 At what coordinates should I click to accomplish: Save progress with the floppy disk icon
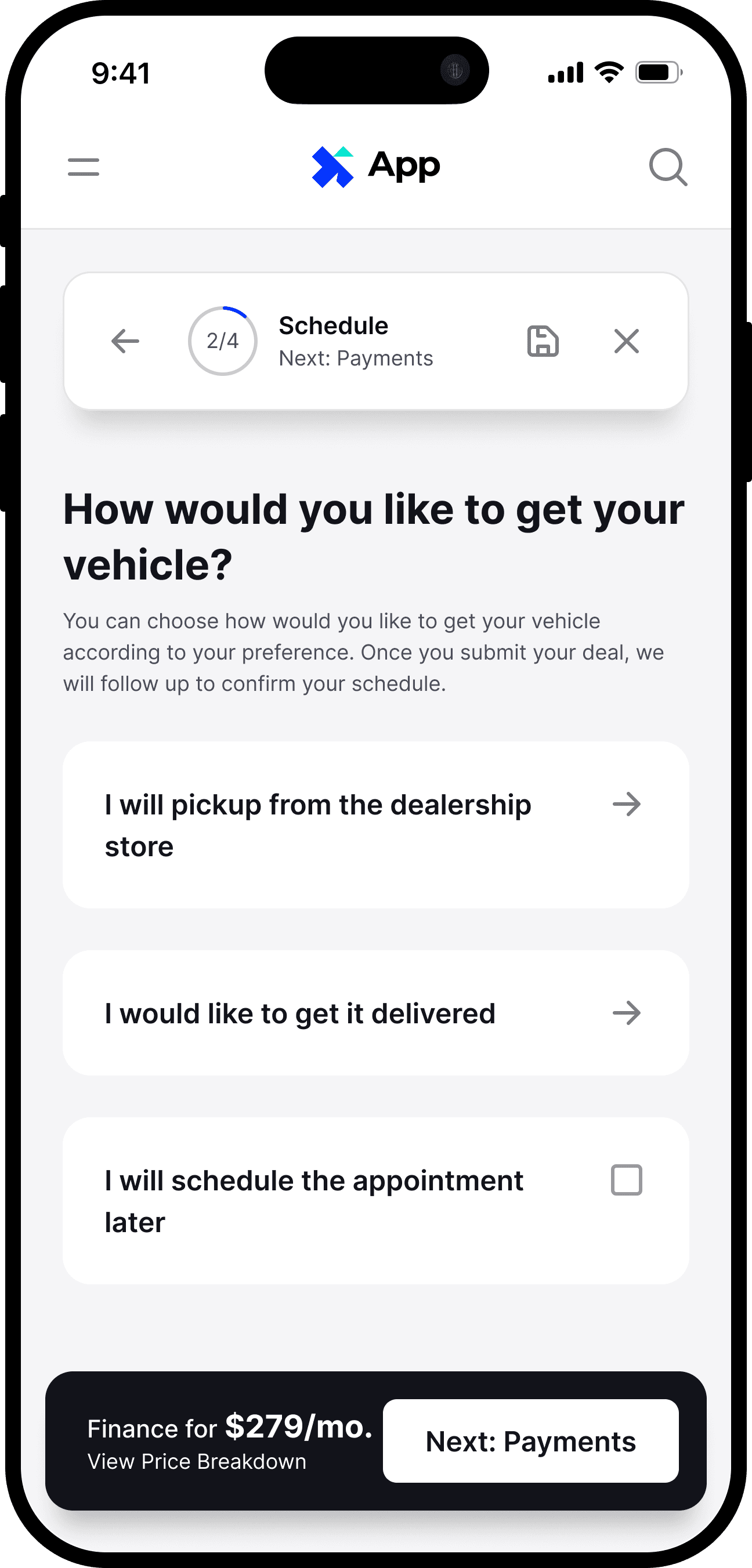543,341
